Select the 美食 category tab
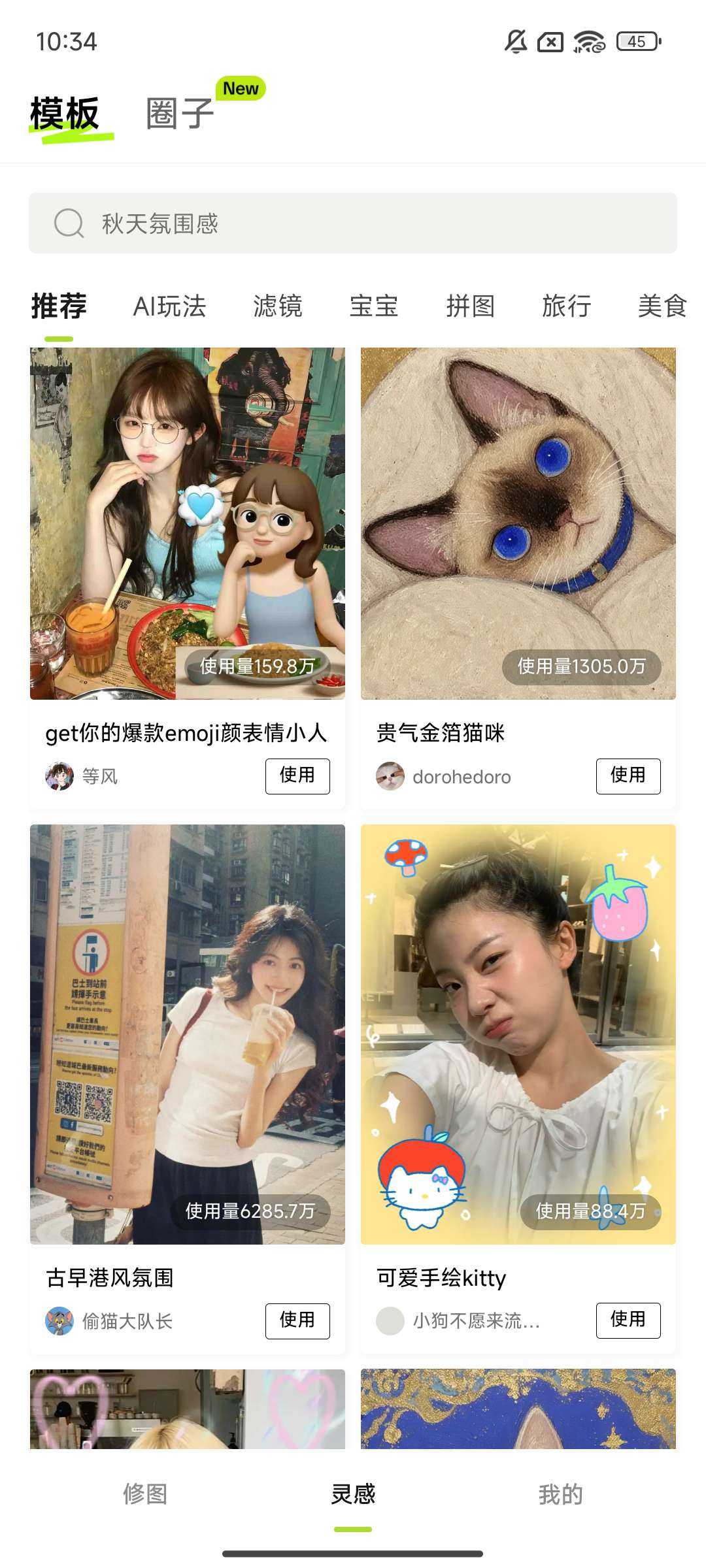The height and width of the screenshot is (1568, 706). pos(662,306)
